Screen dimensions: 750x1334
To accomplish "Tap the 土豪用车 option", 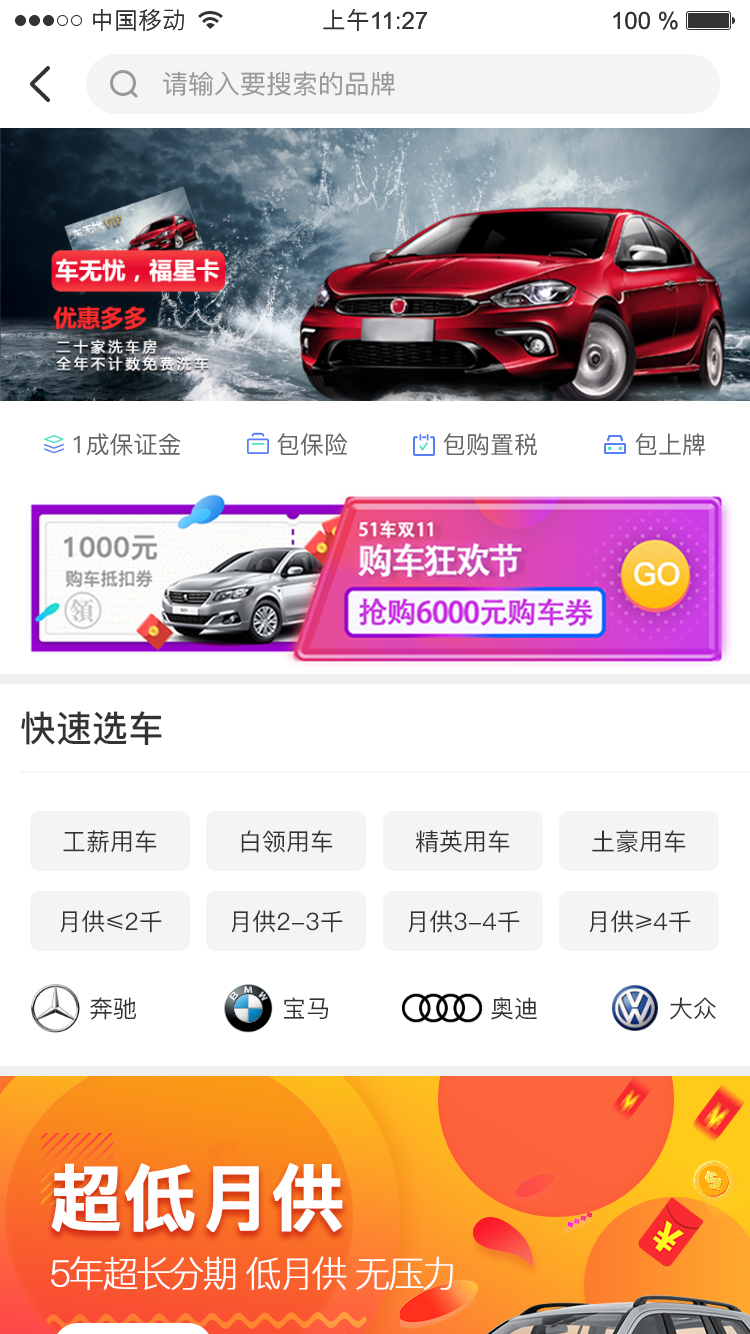I will tap(638, 841).
